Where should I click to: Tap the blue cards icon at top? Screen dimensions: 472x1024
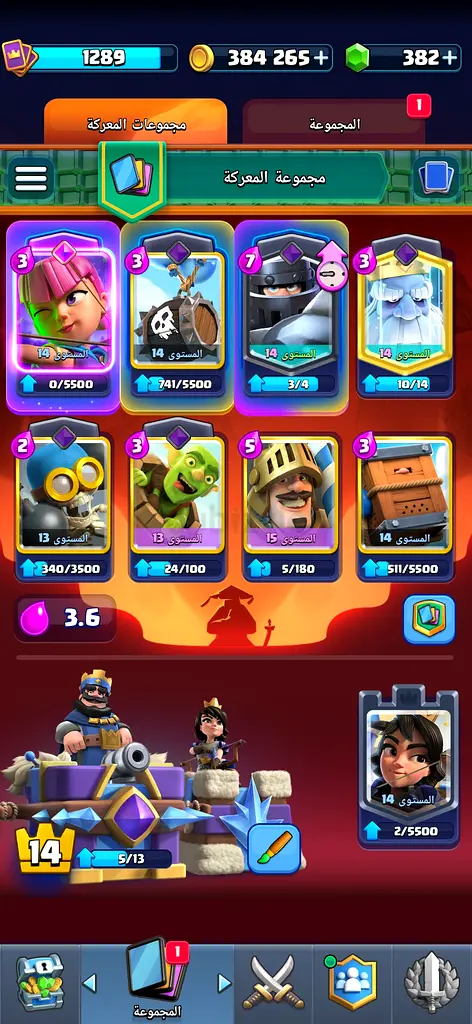click(439, 178)
